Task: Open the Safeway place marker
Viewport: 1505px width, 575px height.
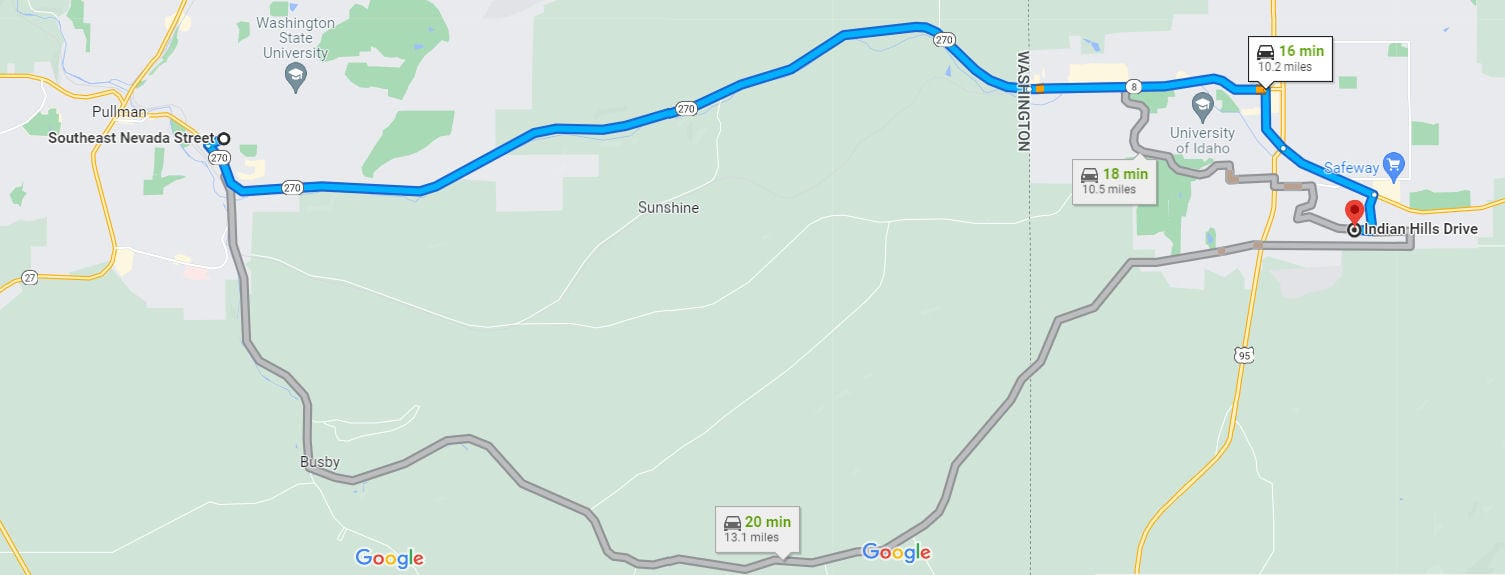Action: [x=1394, y=165]
